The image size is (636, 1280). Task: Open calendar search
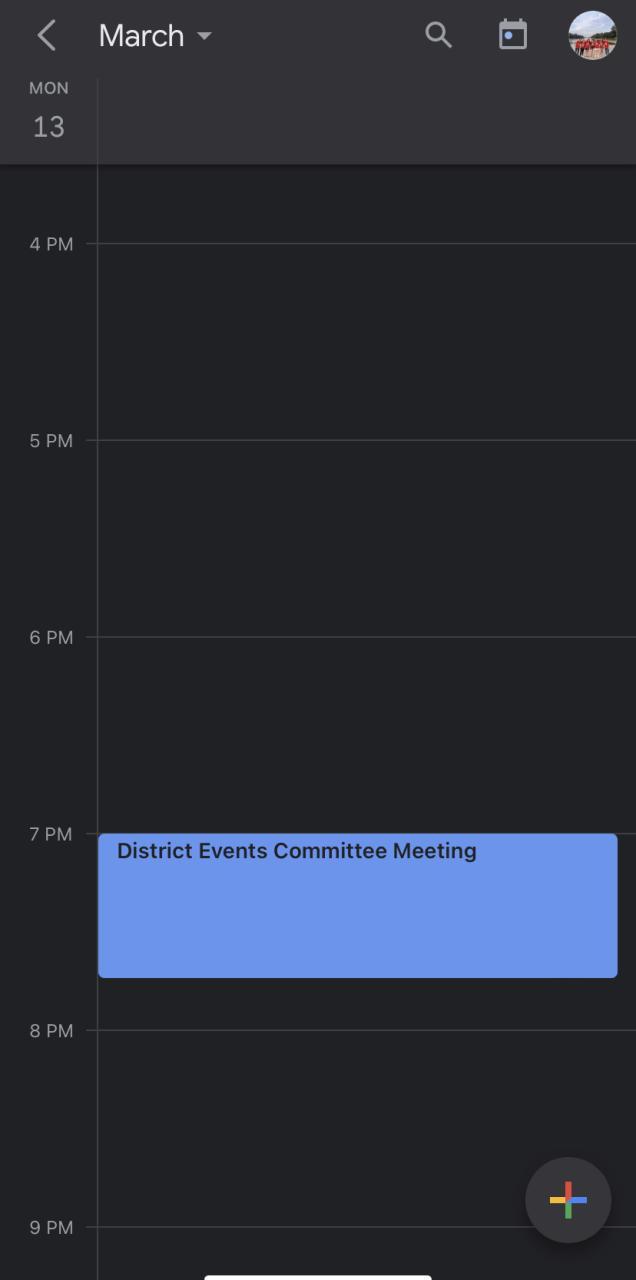click(x=438, y=35)
